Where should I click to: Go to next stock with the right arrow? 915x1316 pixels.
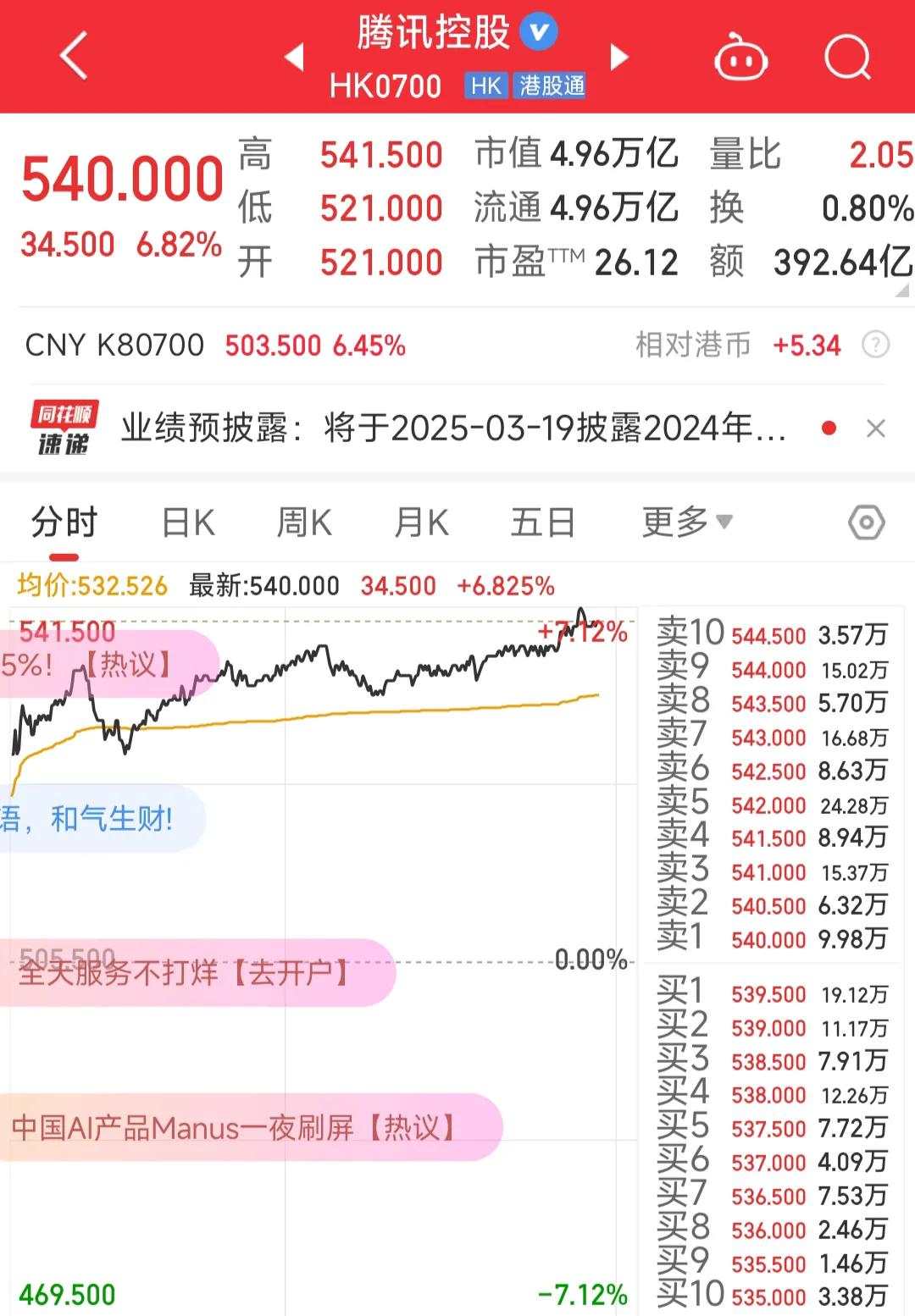(x=619, y=55)
